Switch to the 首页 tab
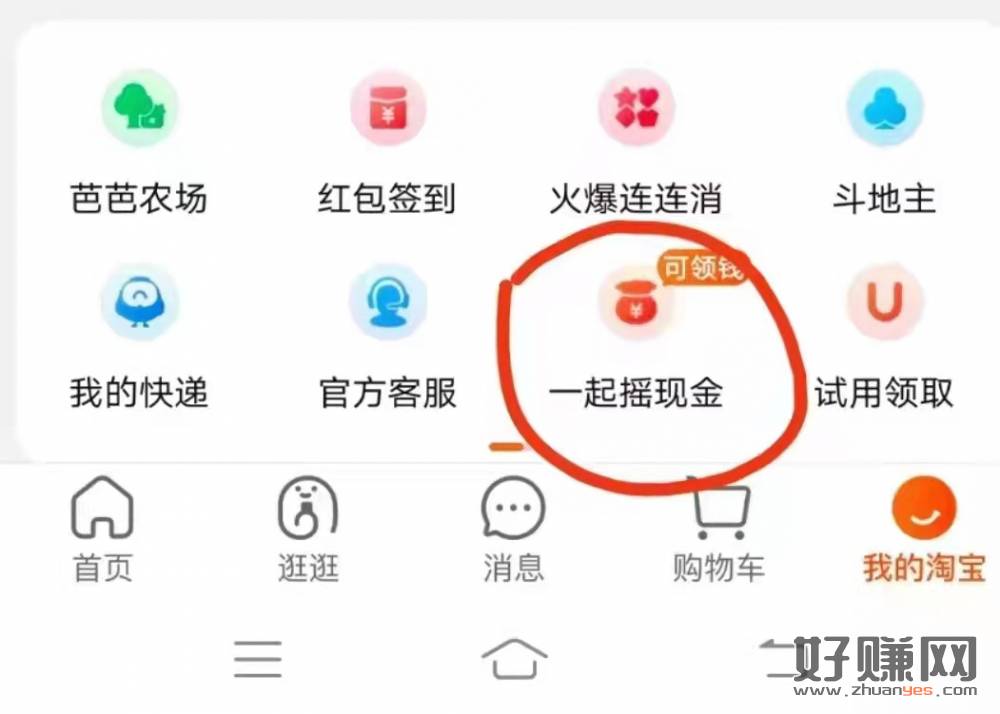The width and height of the screenshot is (1000, 714). (x=102, y=530)
